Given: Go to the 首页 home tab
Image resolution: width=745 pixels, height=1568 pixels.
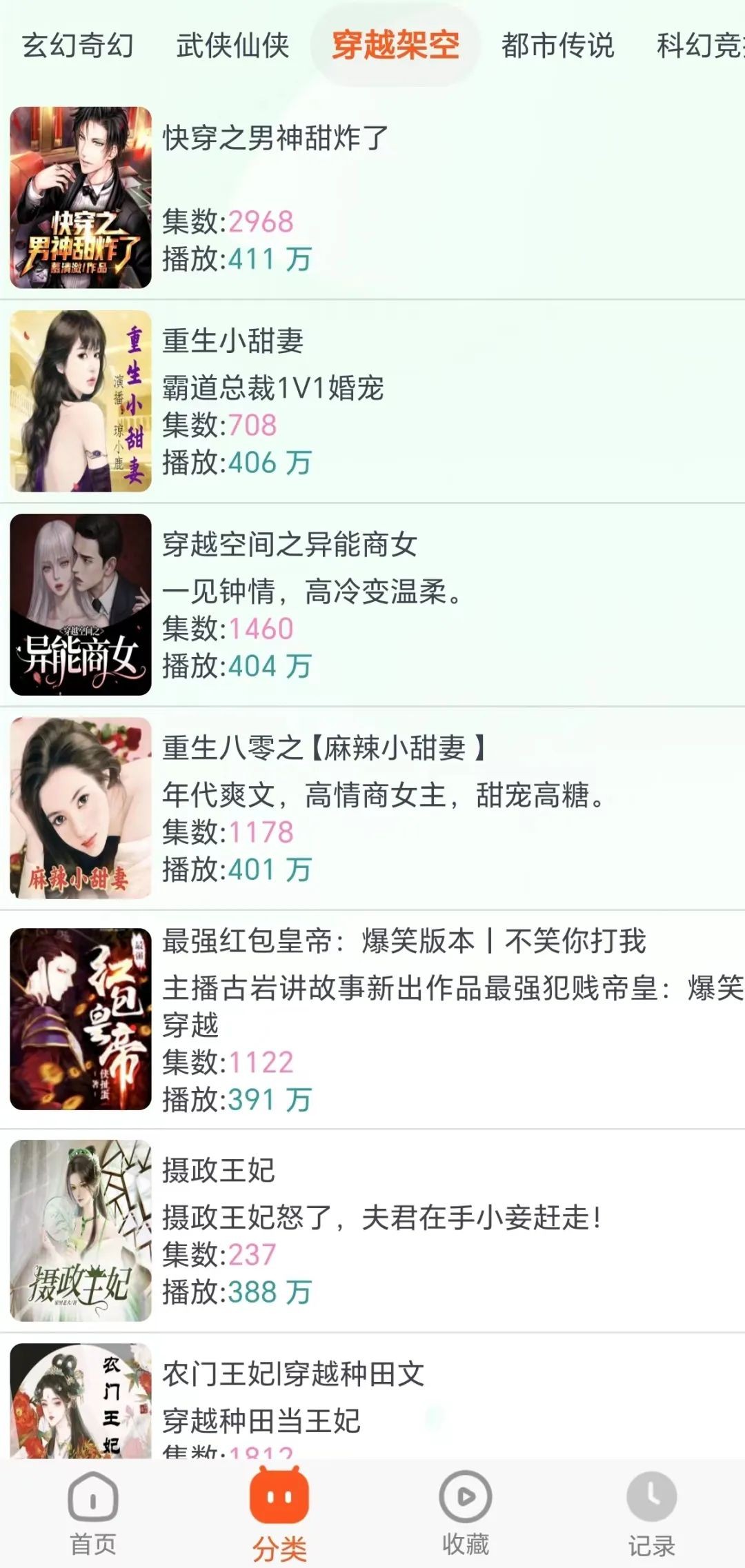Looking at the screenshot, I should point(93,1510).
